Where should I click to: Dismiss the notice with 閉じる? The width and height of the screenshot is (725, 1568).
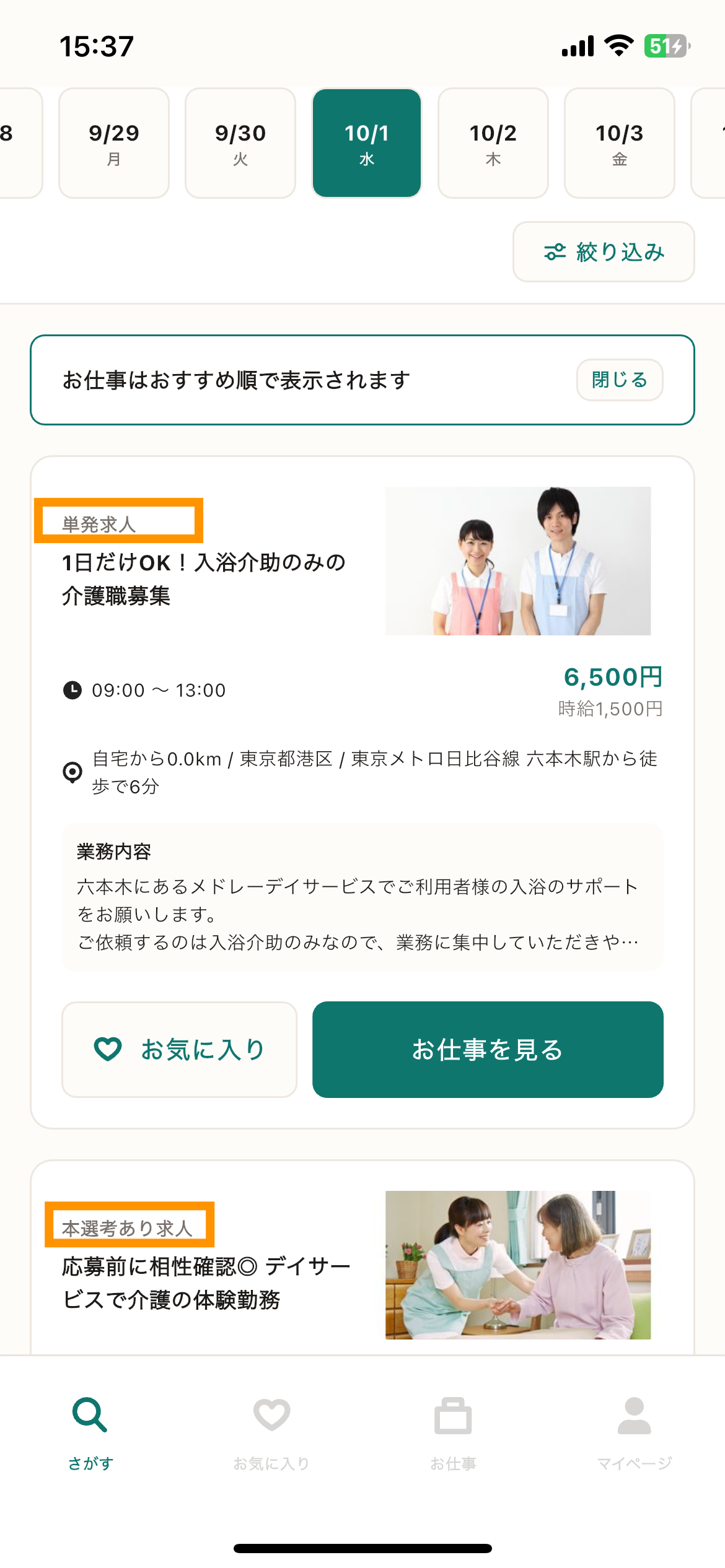pos(618,380)
